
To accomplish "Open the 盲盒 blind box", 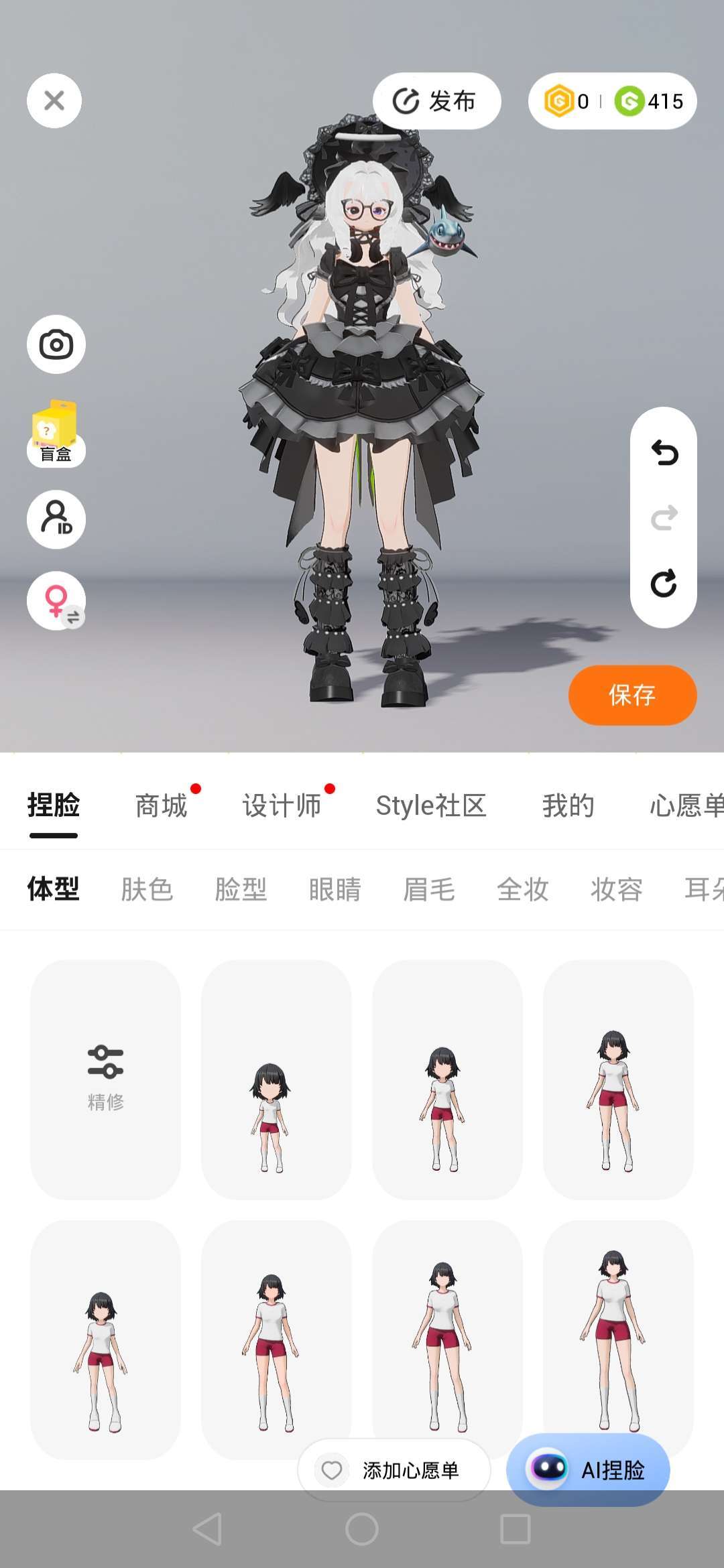I will click(x=56, y=434).
